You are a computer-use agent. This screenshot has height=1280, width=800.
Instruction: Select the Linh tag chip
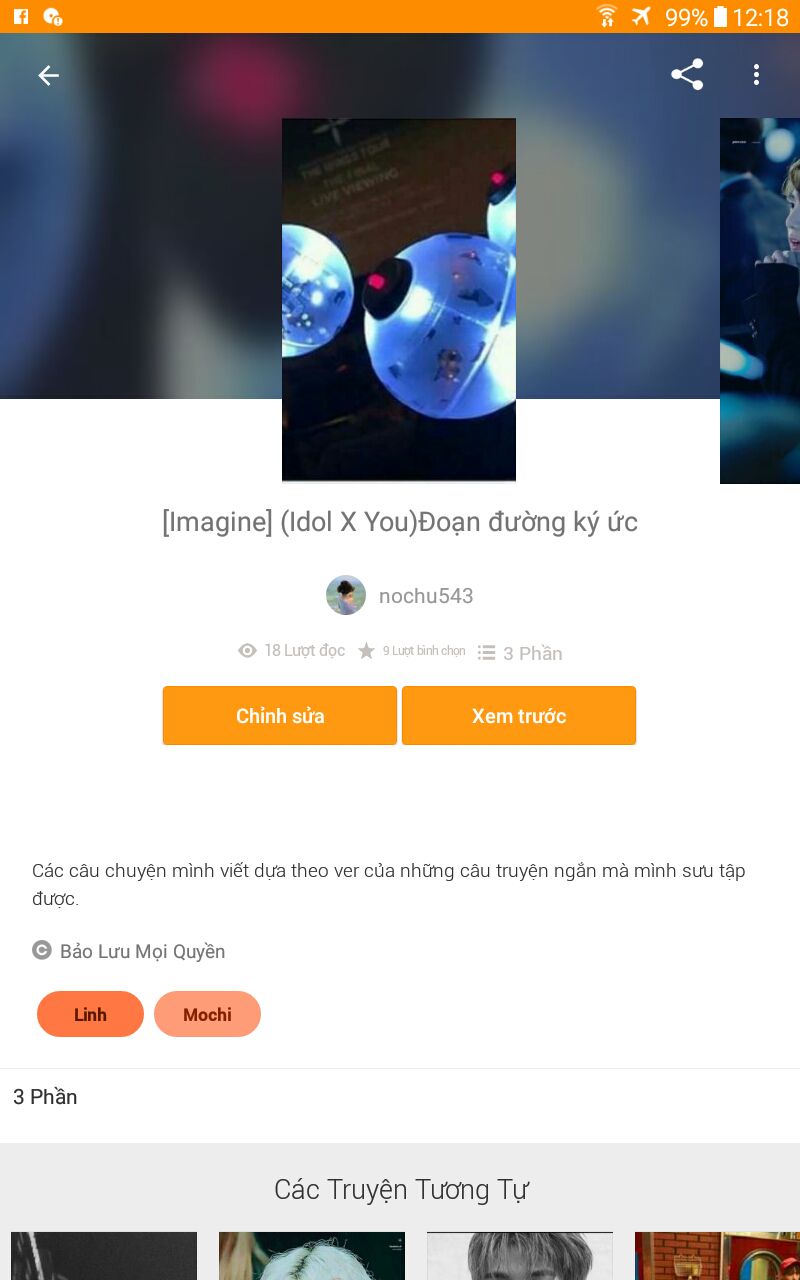90,1014
